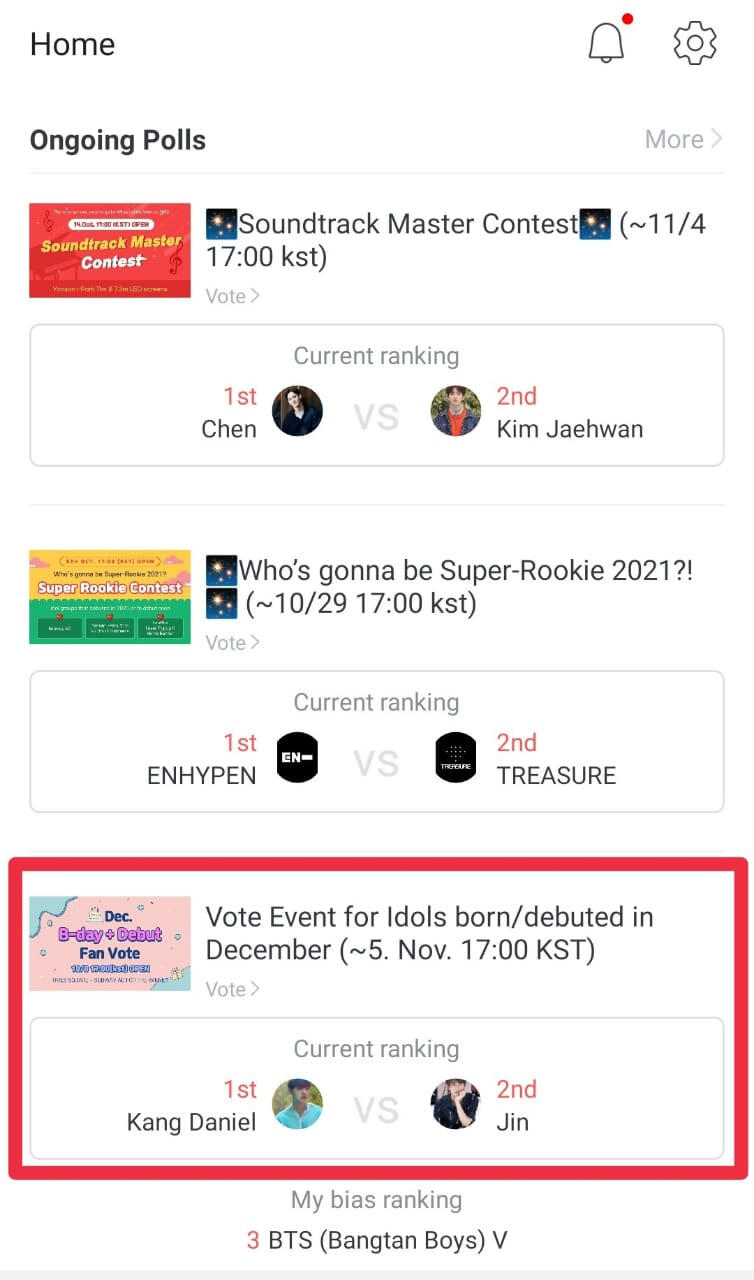Open the Kang Daniel vs Jin ranking card
The width and height of the screenshot is (754, 1280).
pos(377,1089)
